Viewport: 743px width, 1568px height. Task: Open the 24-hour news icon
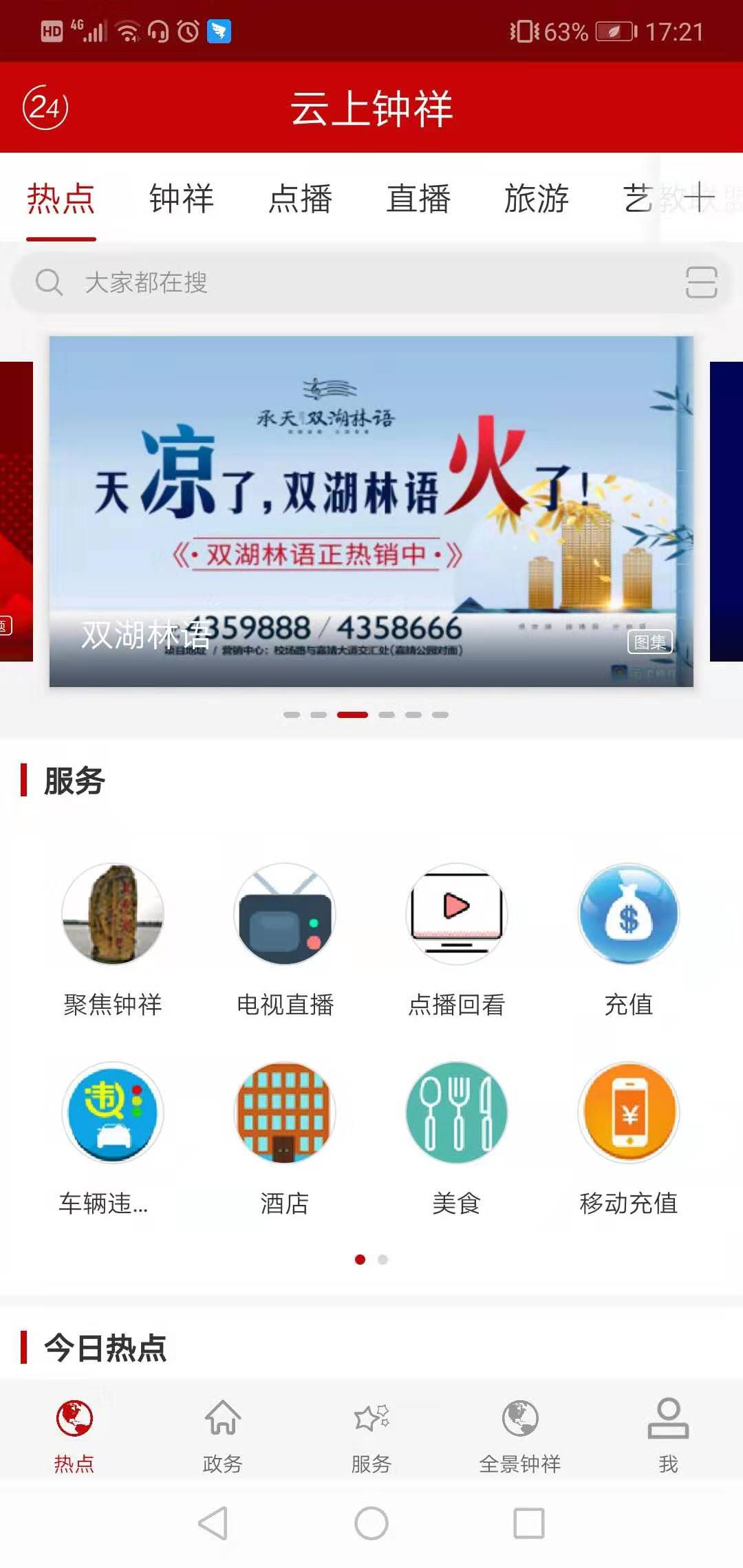click(x=45, y=107)
